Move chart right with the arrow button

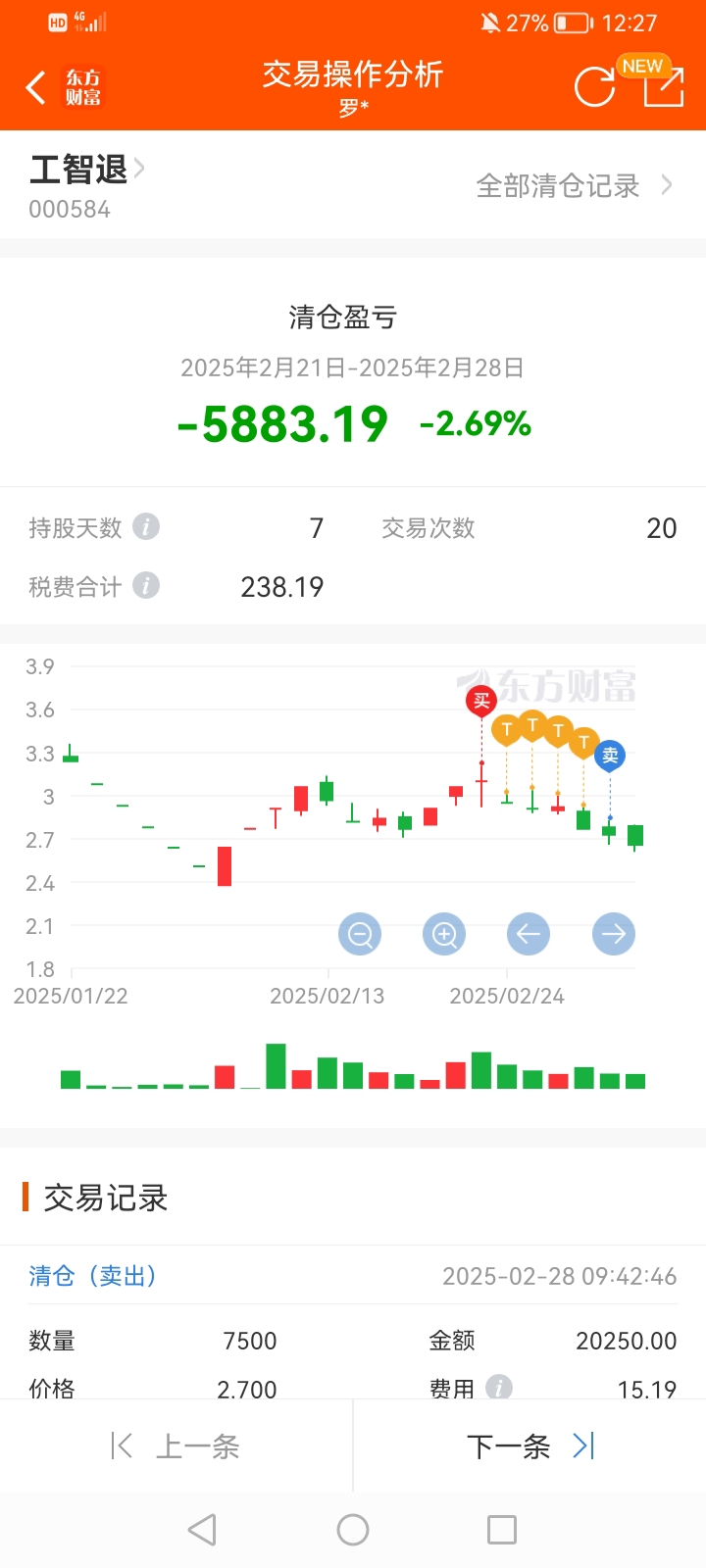[614, 934]
